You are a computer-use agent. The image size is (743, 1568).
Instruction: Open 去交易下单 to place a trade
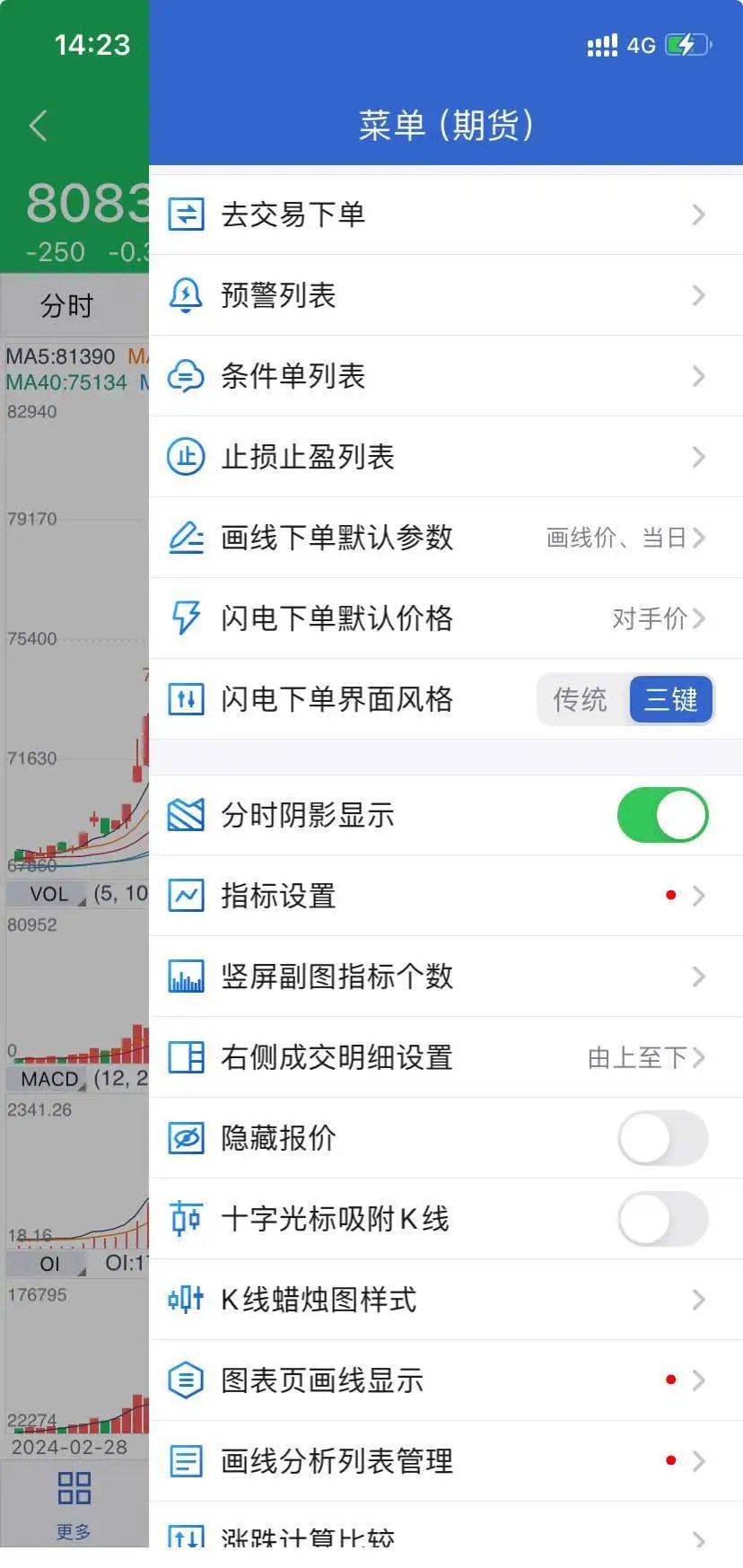coord(444,215)
